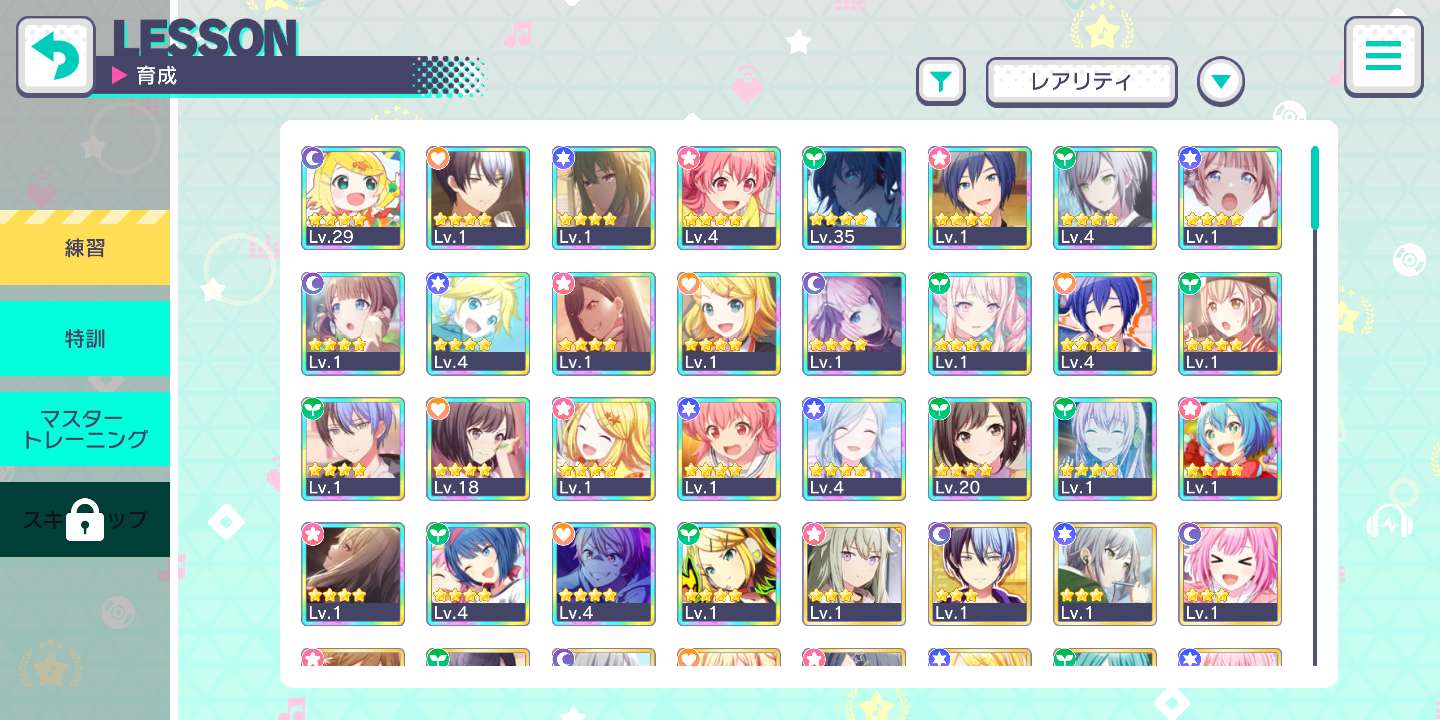
Task: Toggle the sort order arrow
Action: coord(1220,82)
